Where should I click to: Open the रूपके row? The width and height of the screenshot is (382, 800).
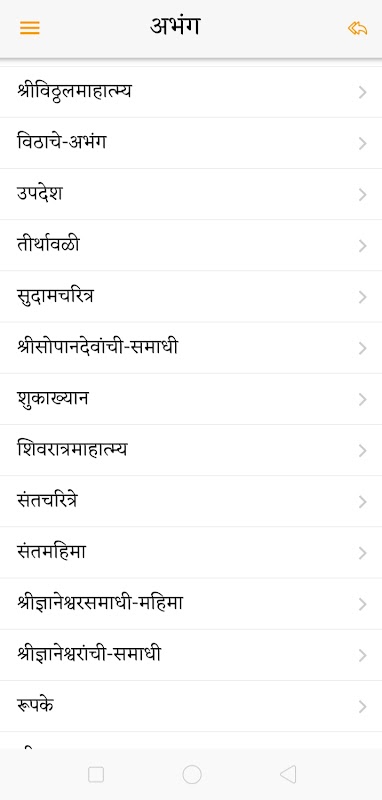[x=191, y=706]
